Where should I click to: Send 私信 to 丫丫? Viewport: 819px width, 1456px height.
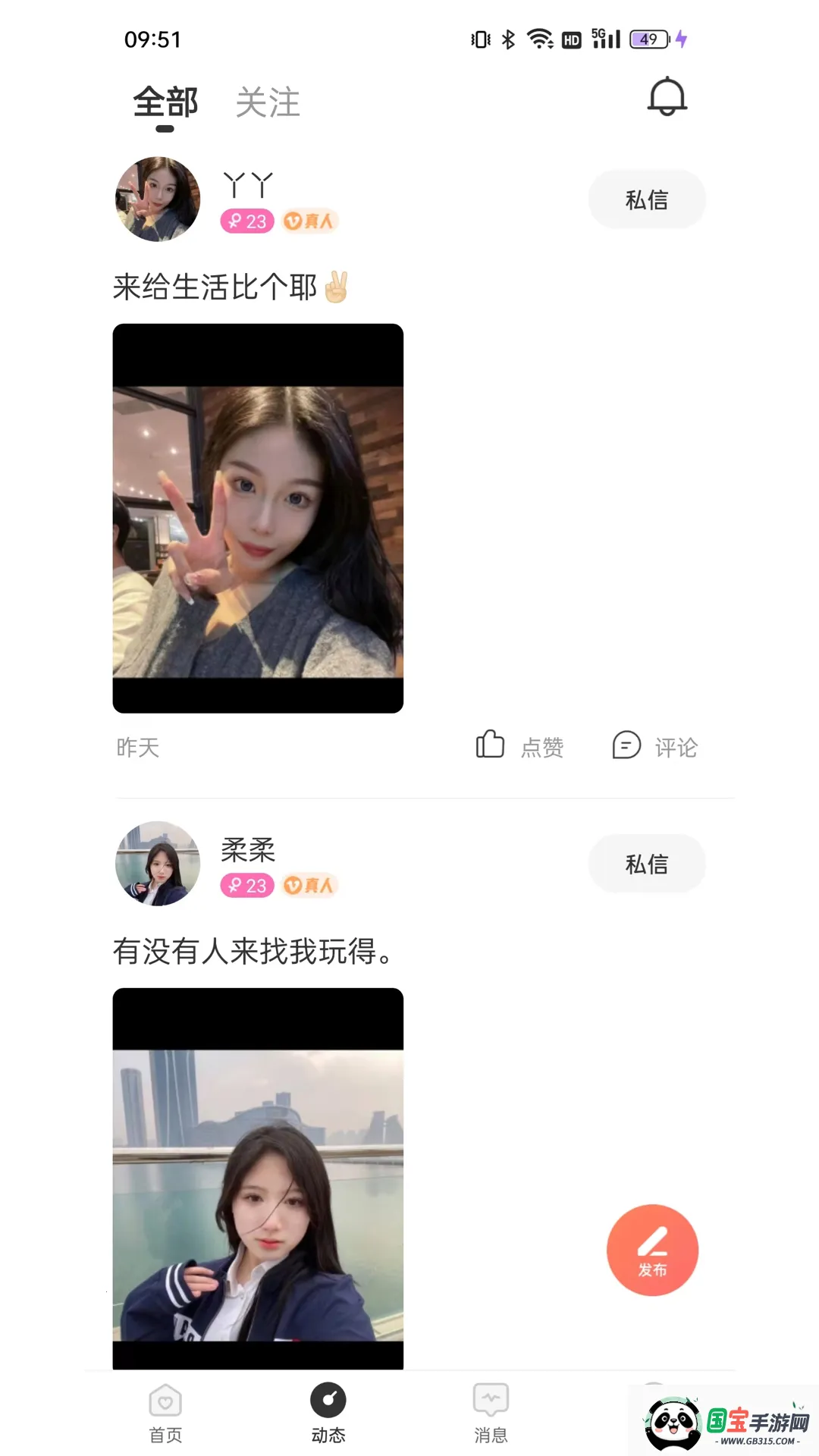(x=647, y=199)
